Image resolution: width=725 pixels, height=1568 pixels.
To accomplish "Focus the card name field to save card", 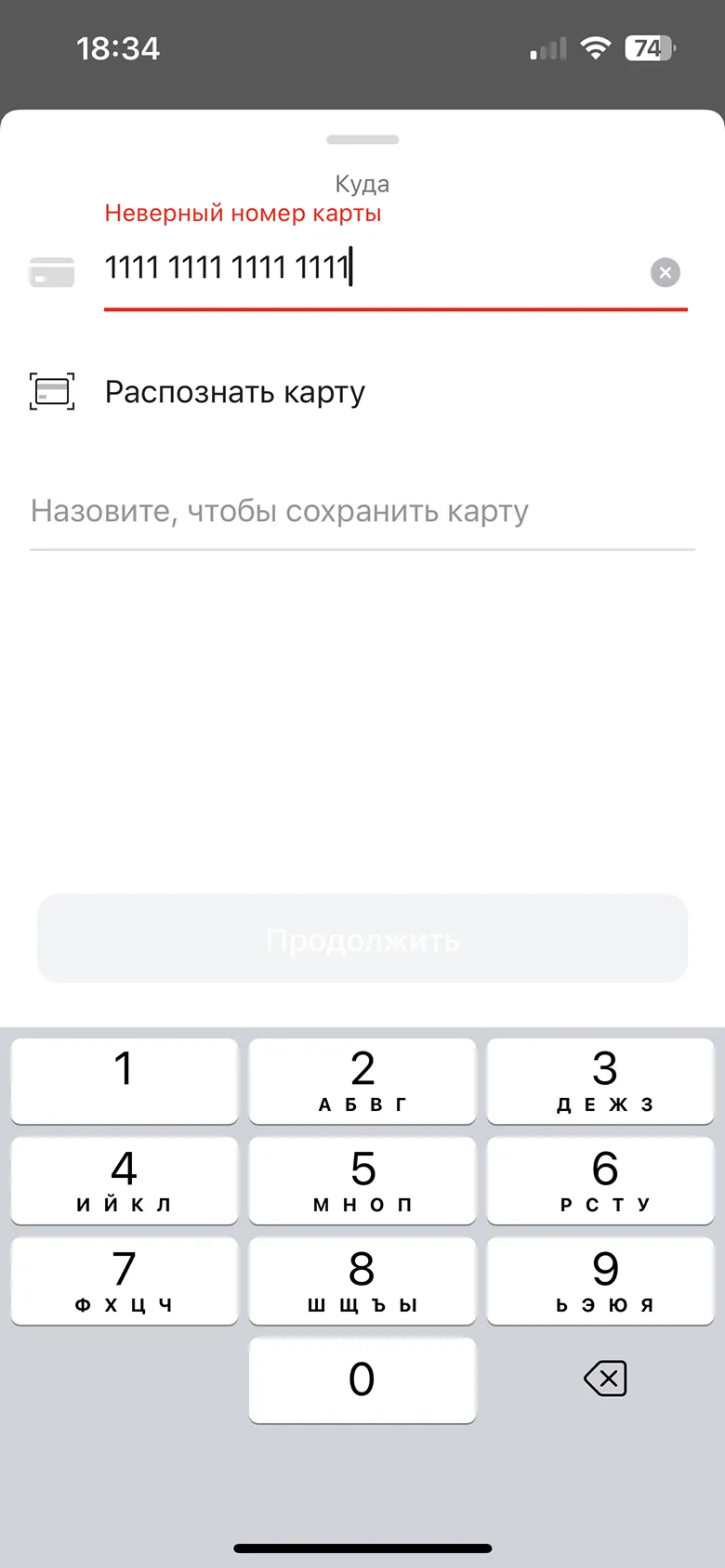I will click(362, 511).
